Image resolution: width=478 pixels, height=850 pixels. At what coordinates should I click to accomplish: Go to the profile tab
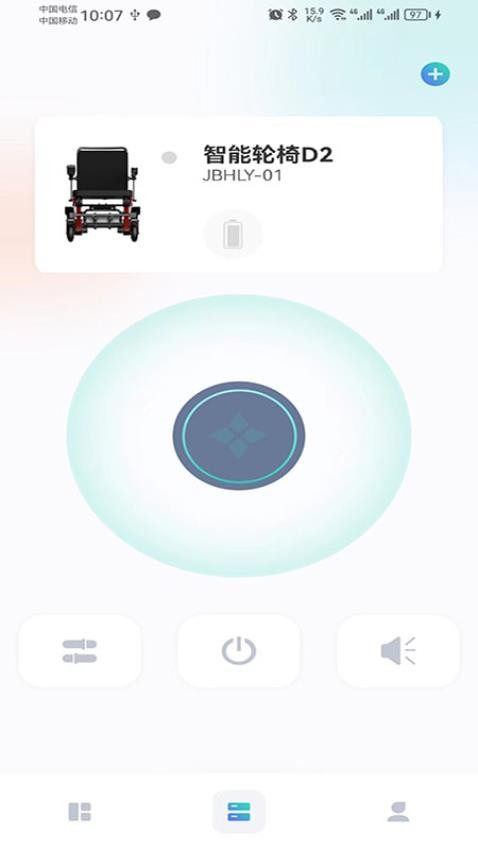pyautogui.click(x=398, y=812)
